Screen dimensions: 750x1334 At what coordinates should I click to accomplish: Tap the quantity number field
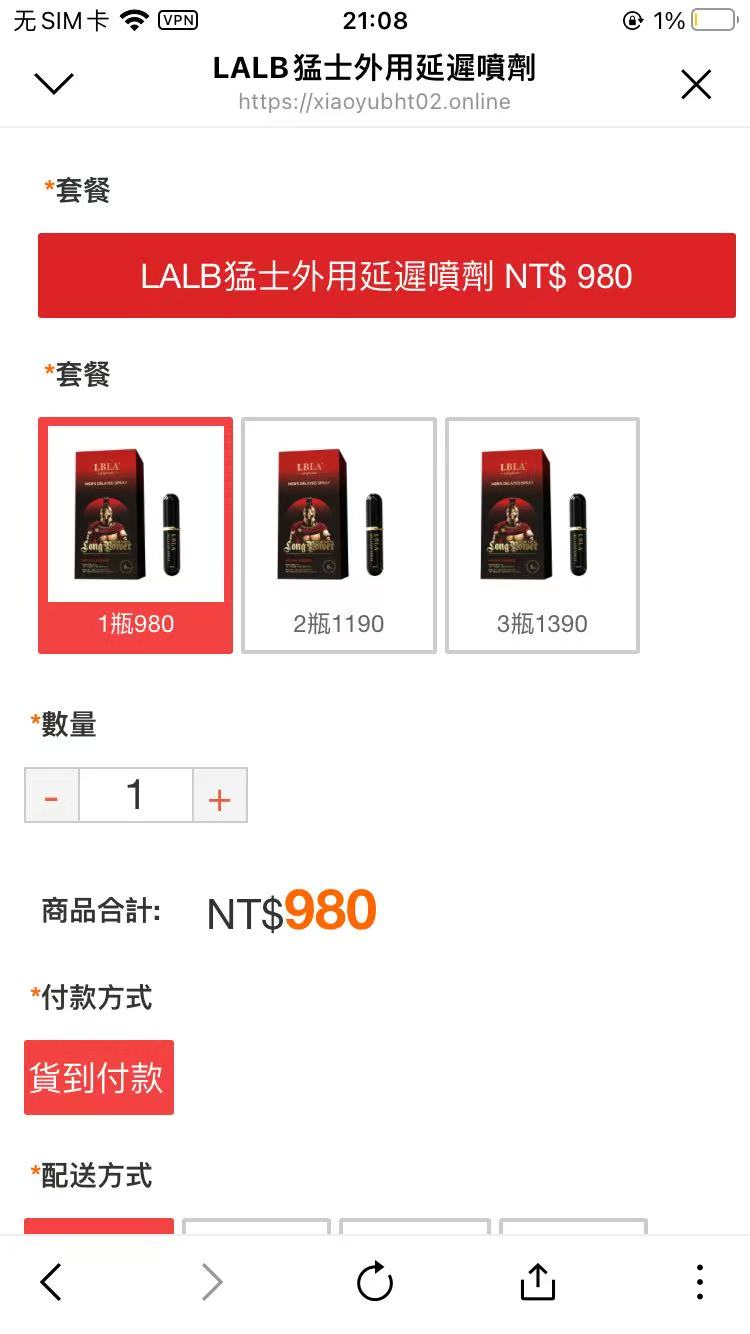pyautogui.click(x=135, y=796)
